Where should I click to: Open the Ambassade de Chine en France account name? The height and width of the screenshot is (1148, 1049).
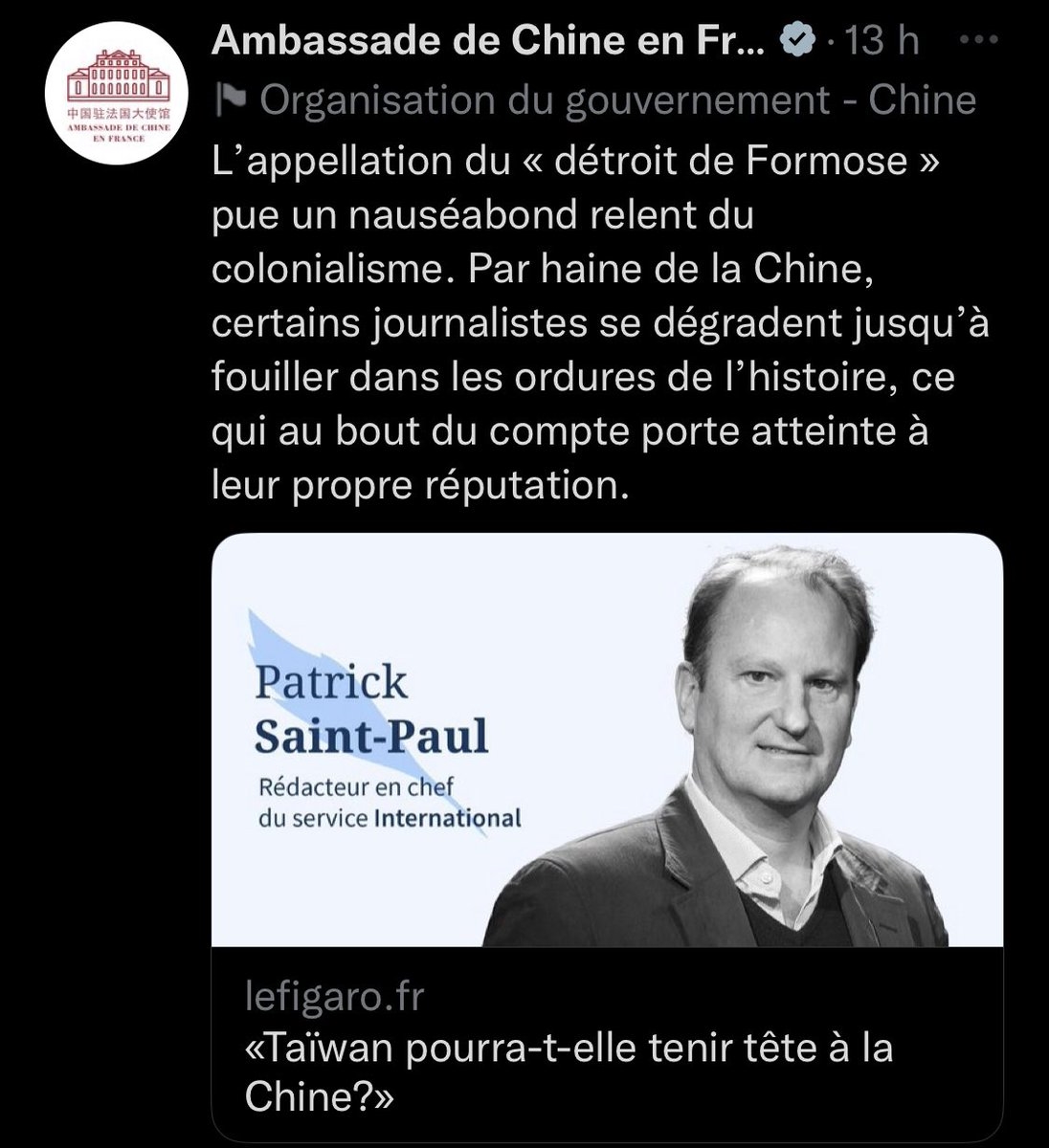(486, 41)
